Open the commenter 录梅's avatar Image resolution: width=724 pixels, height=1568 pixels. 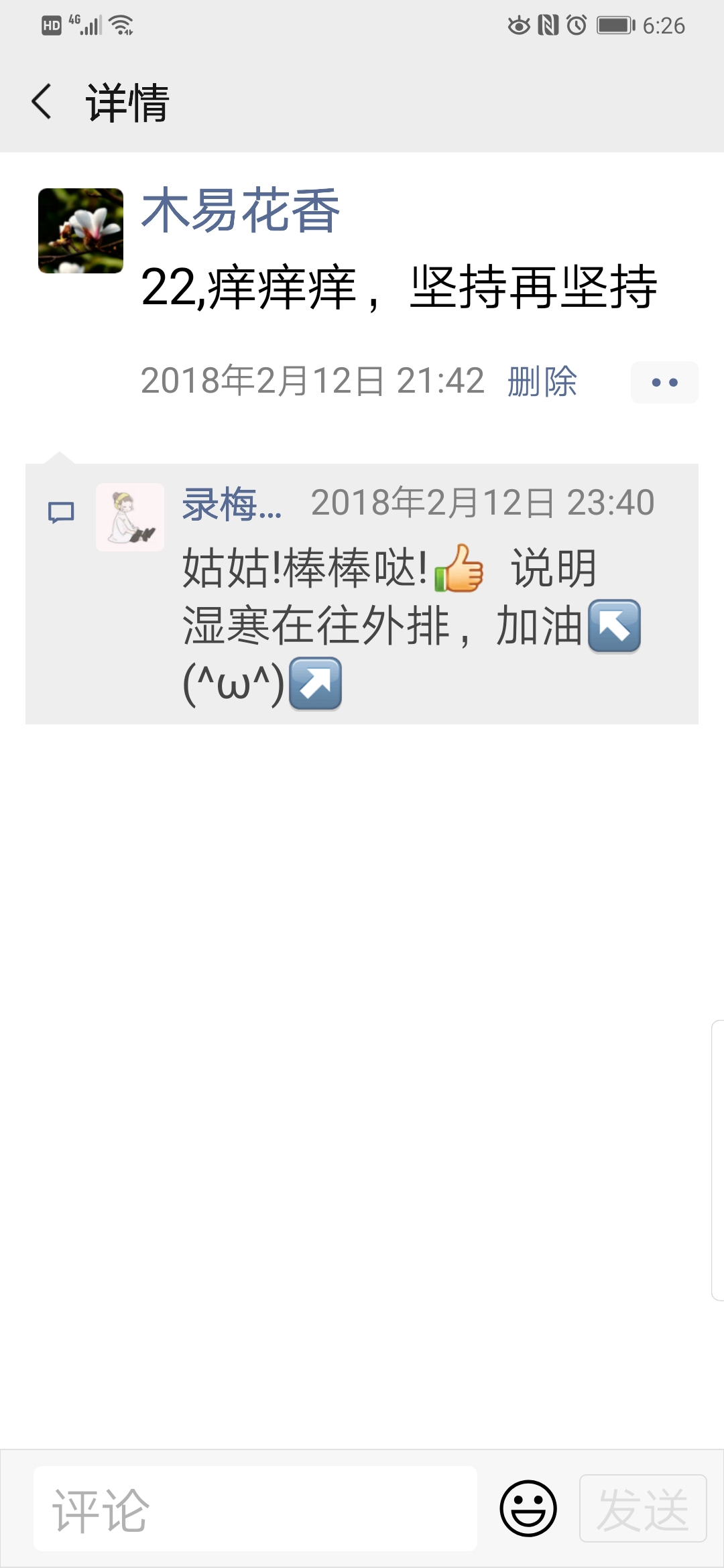pos(130,517)
